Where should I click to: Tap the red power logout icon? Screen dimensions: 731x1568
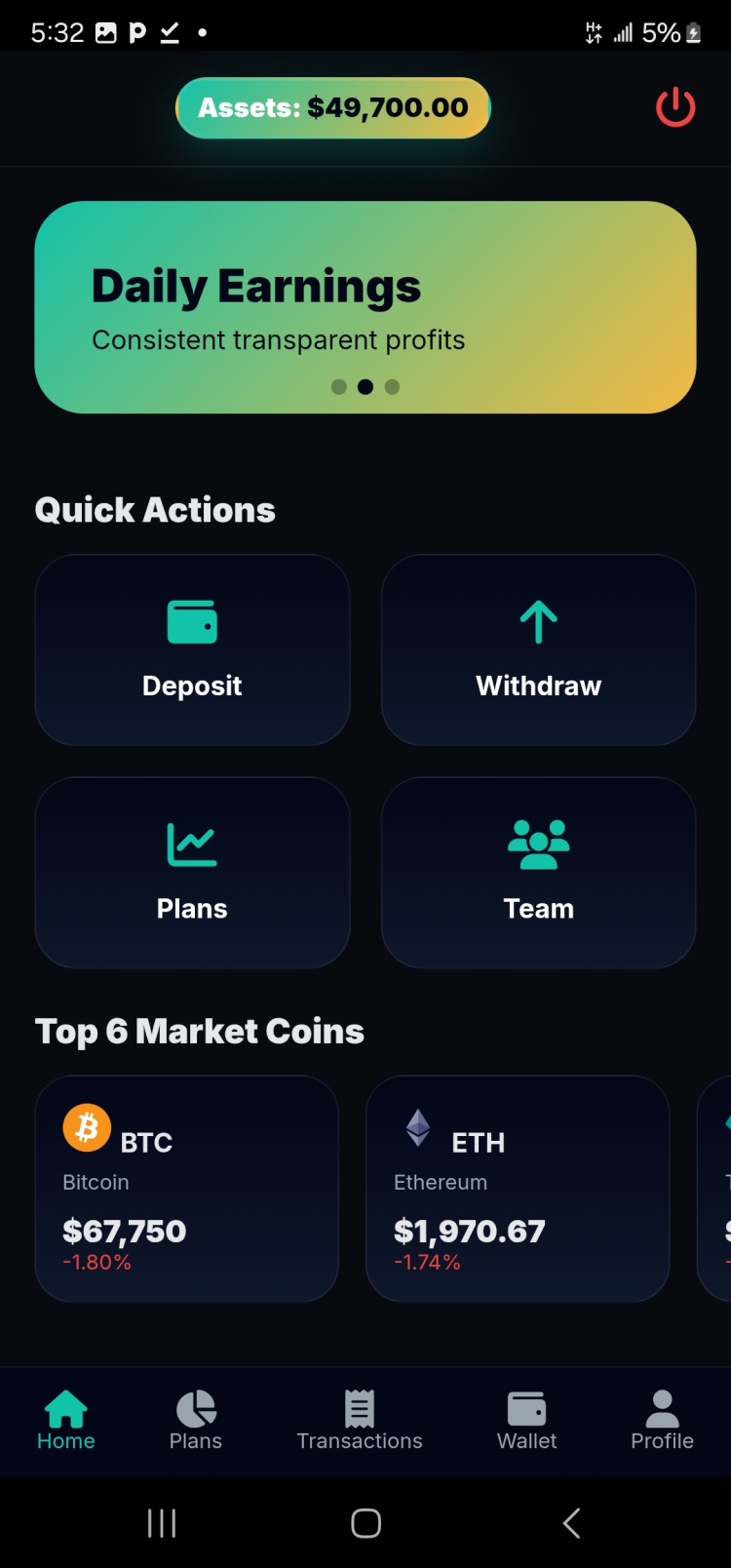(675, 107)
